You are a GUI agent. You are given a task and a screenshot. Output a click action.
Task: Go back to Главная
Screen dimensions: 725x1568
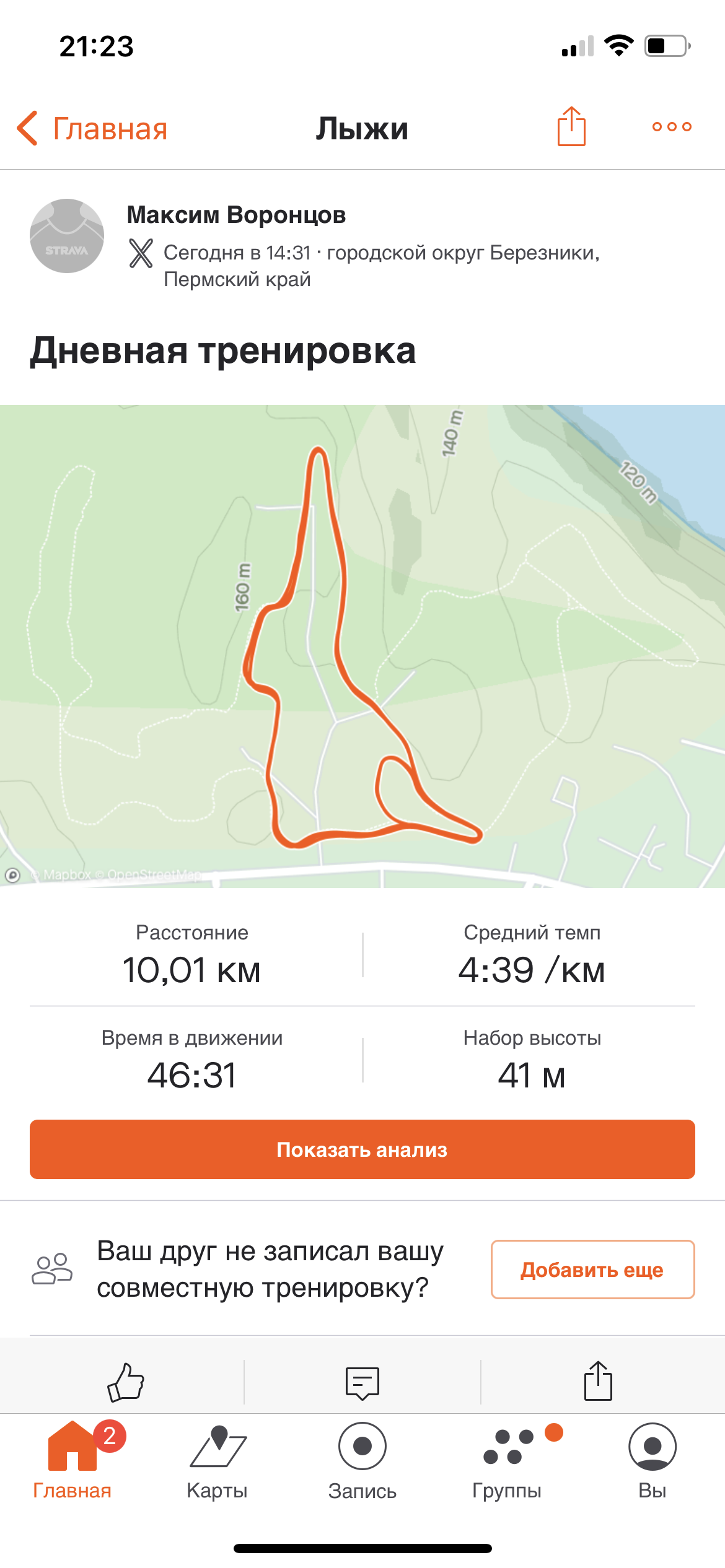tap(92, 129)
